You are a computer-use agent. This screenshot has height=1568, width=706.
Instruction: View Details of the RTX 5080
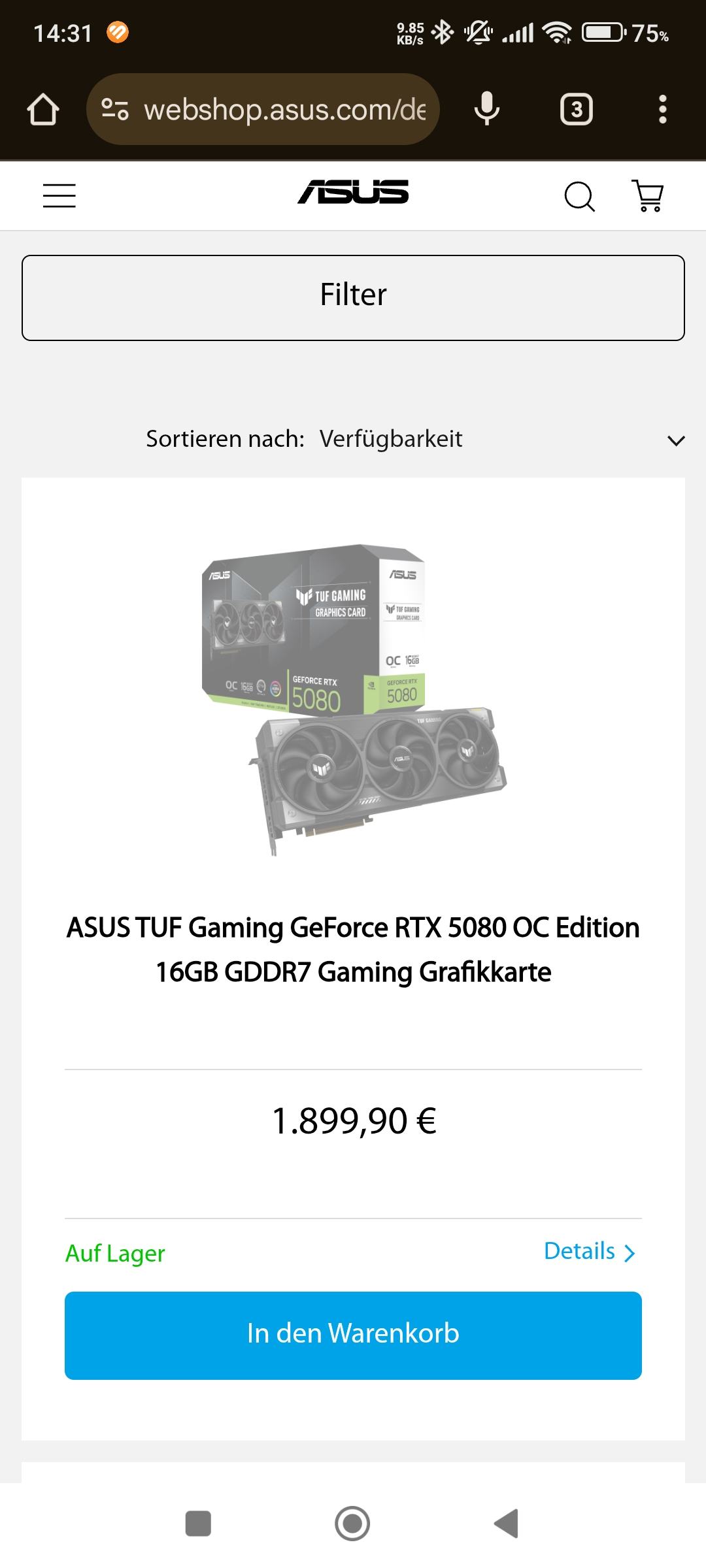click(x=589, y=1252)
